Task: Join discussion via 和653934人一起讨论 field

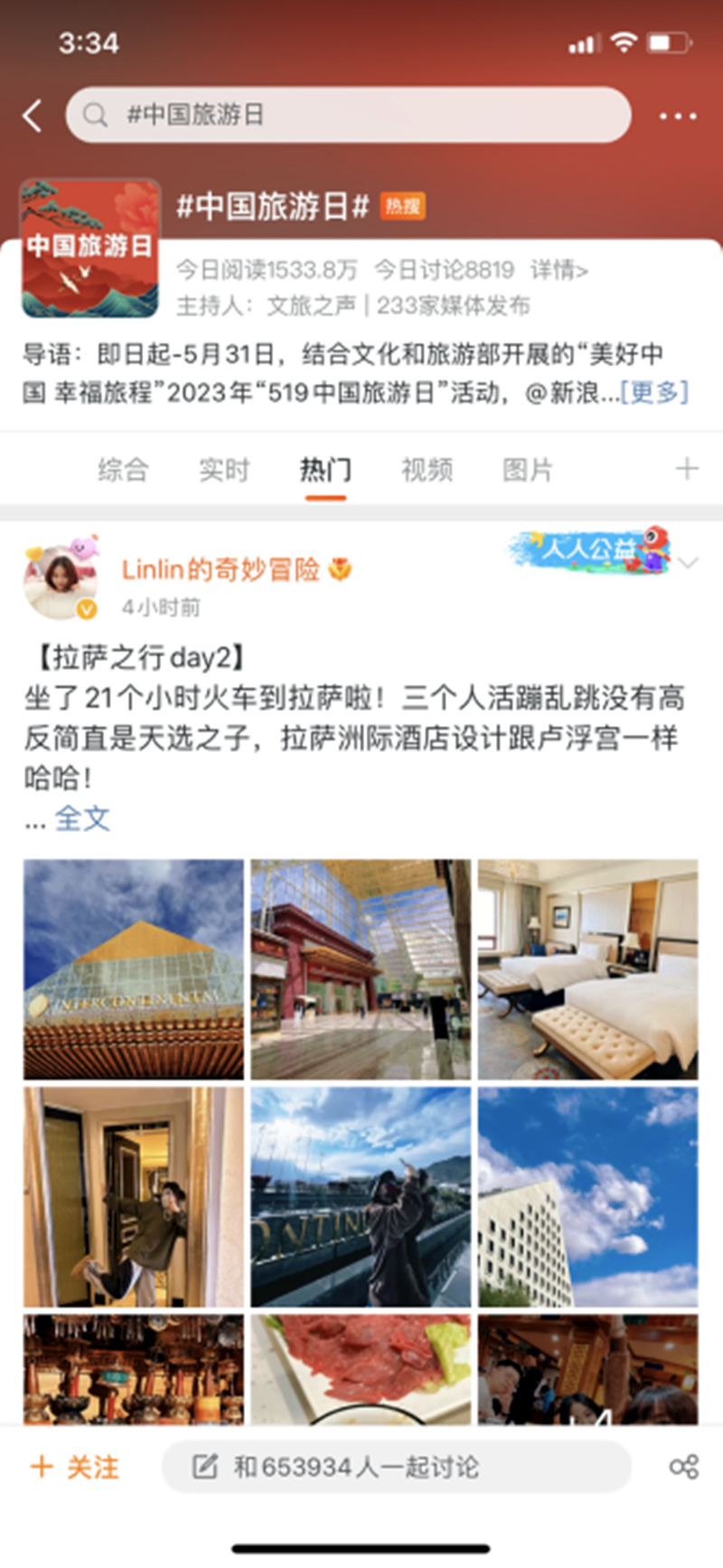Action: [396, 1467]
